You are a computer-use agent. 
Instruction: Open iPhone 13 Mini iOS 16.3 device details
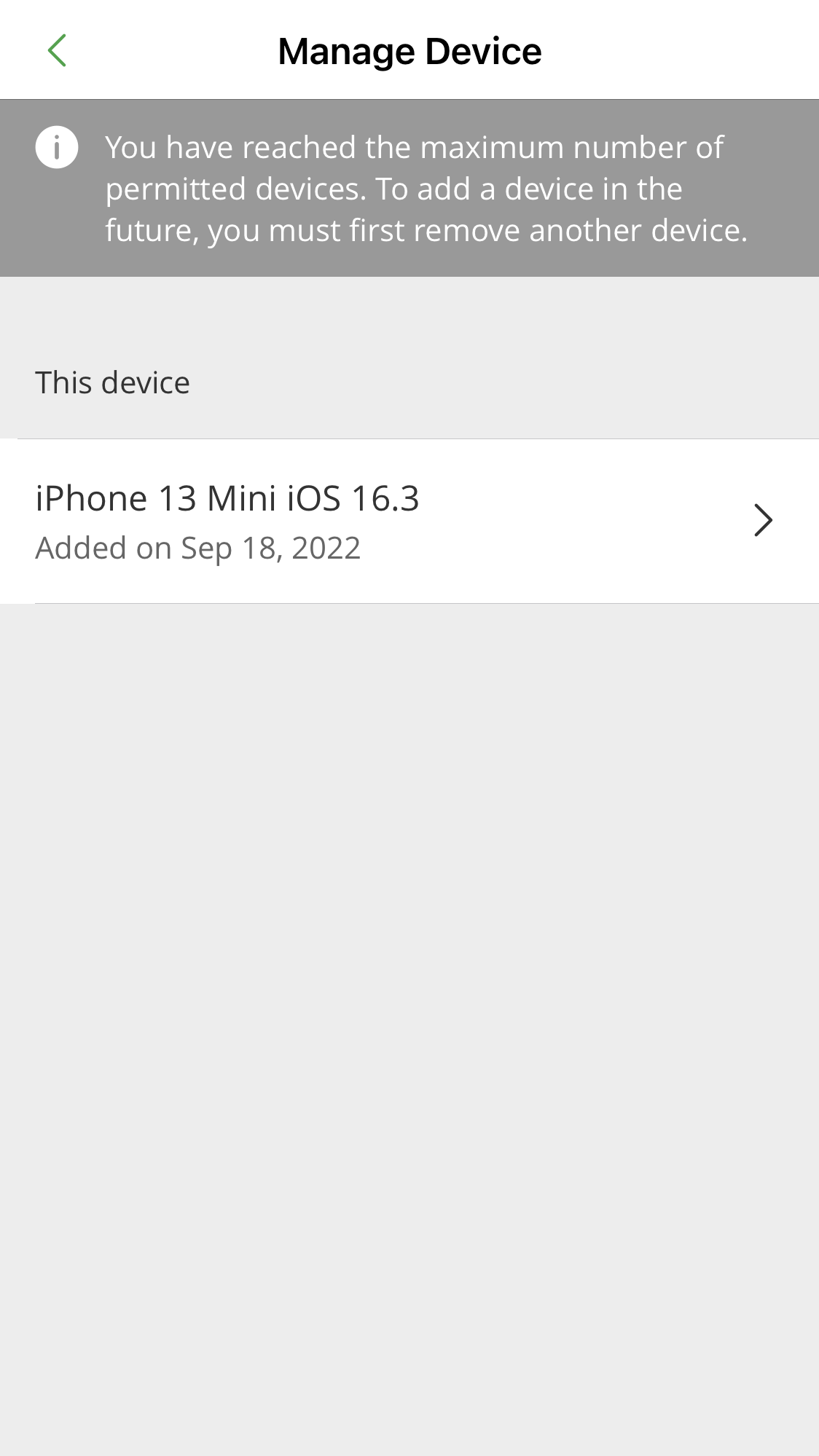point(409,521)
